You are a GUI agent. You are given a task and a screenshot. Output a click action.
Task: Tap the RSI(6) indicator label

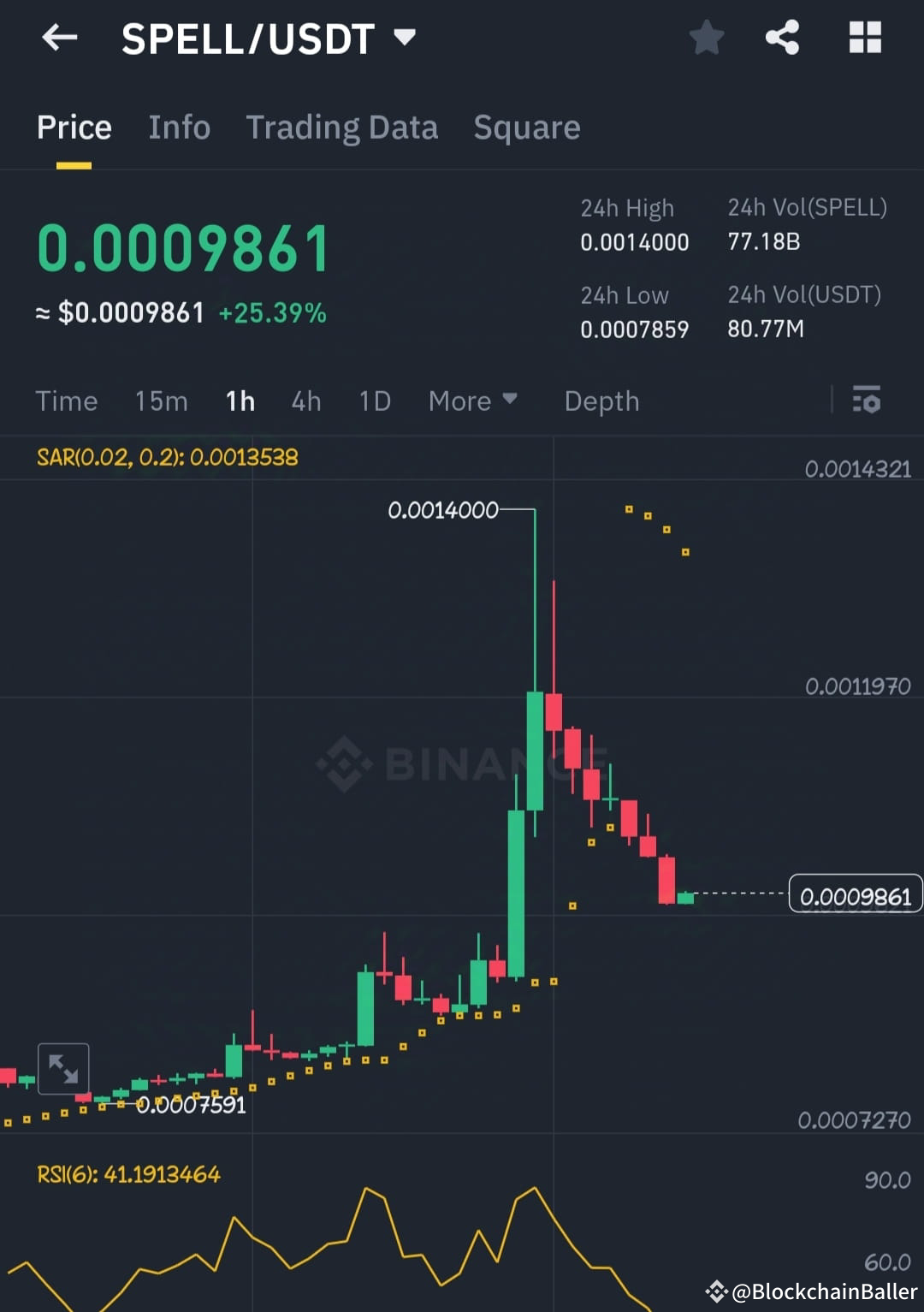(x=127, y=1173)
